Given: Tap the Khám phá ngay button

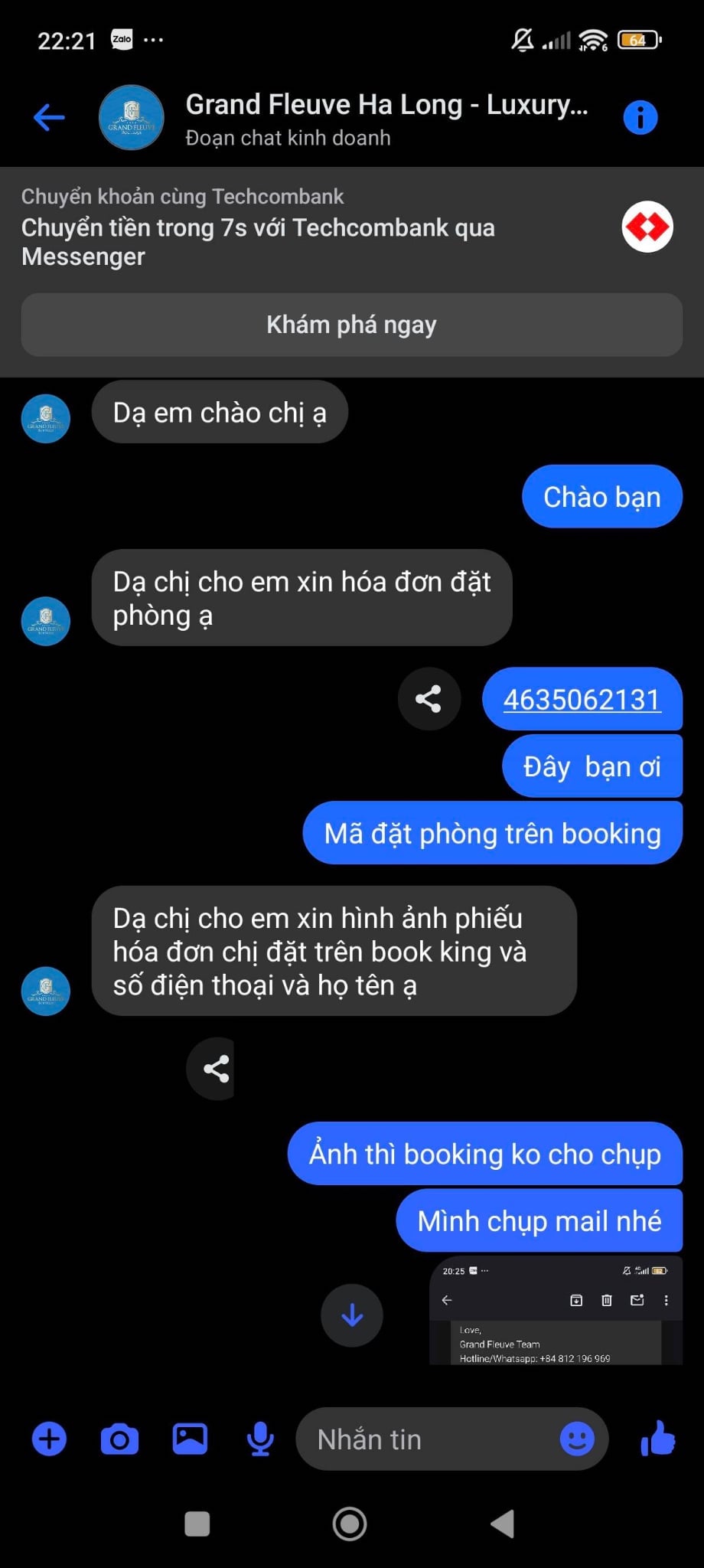Looking at the screenshot, I should 351,325.
